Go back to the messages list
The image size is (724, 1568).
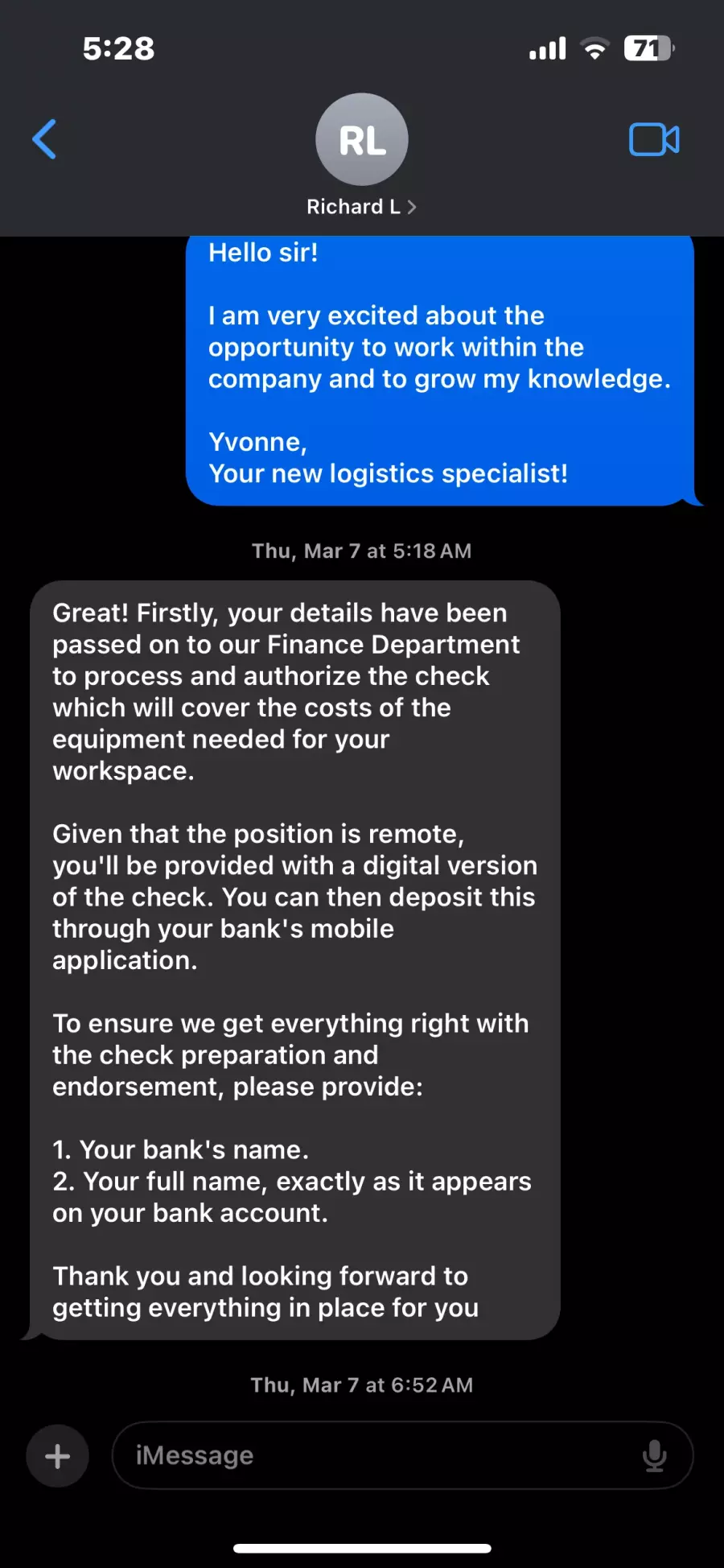point(44,139)
